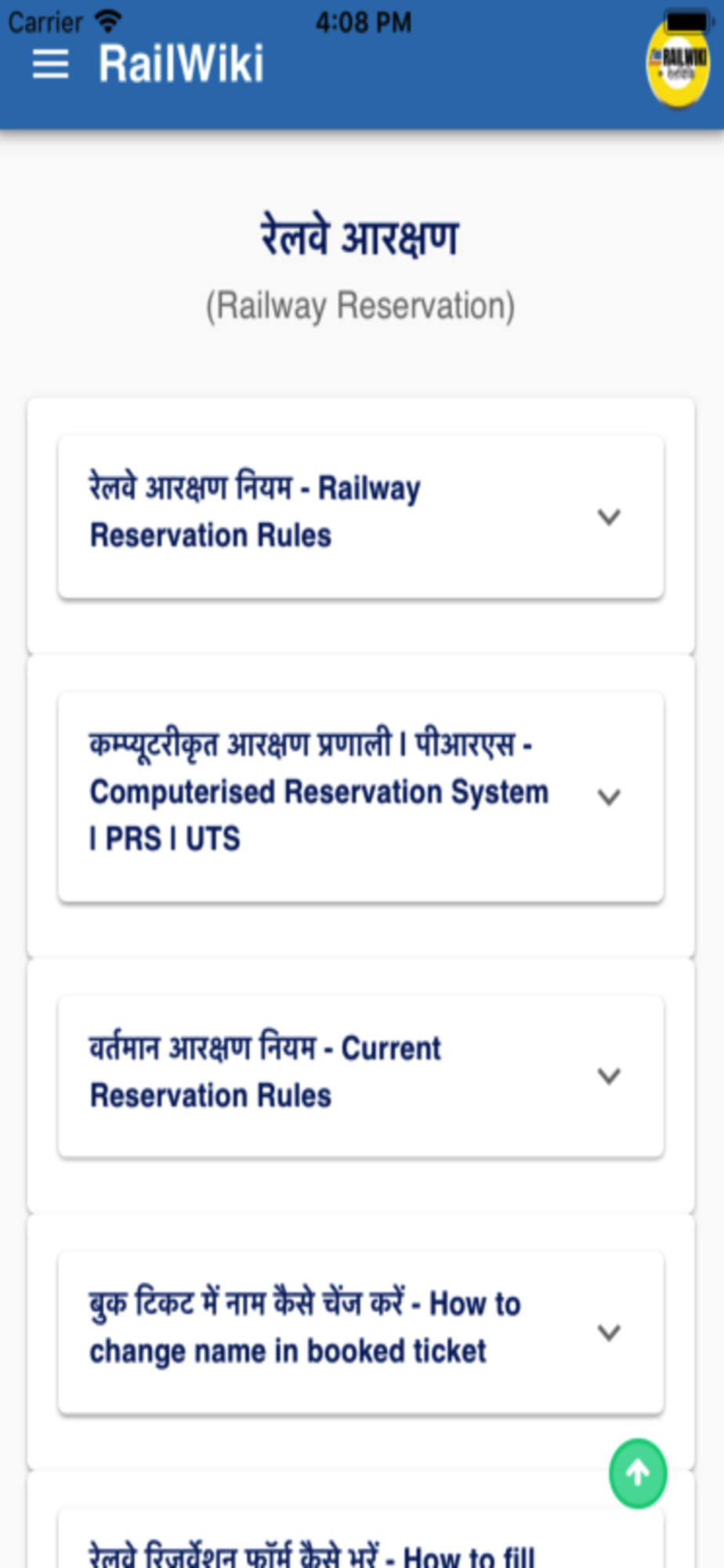The height and width of the screenshot is (1568, 724).
Task: Expand Current Reservation Rules section
Action: pyautogui.click(x=361, y=1076)
